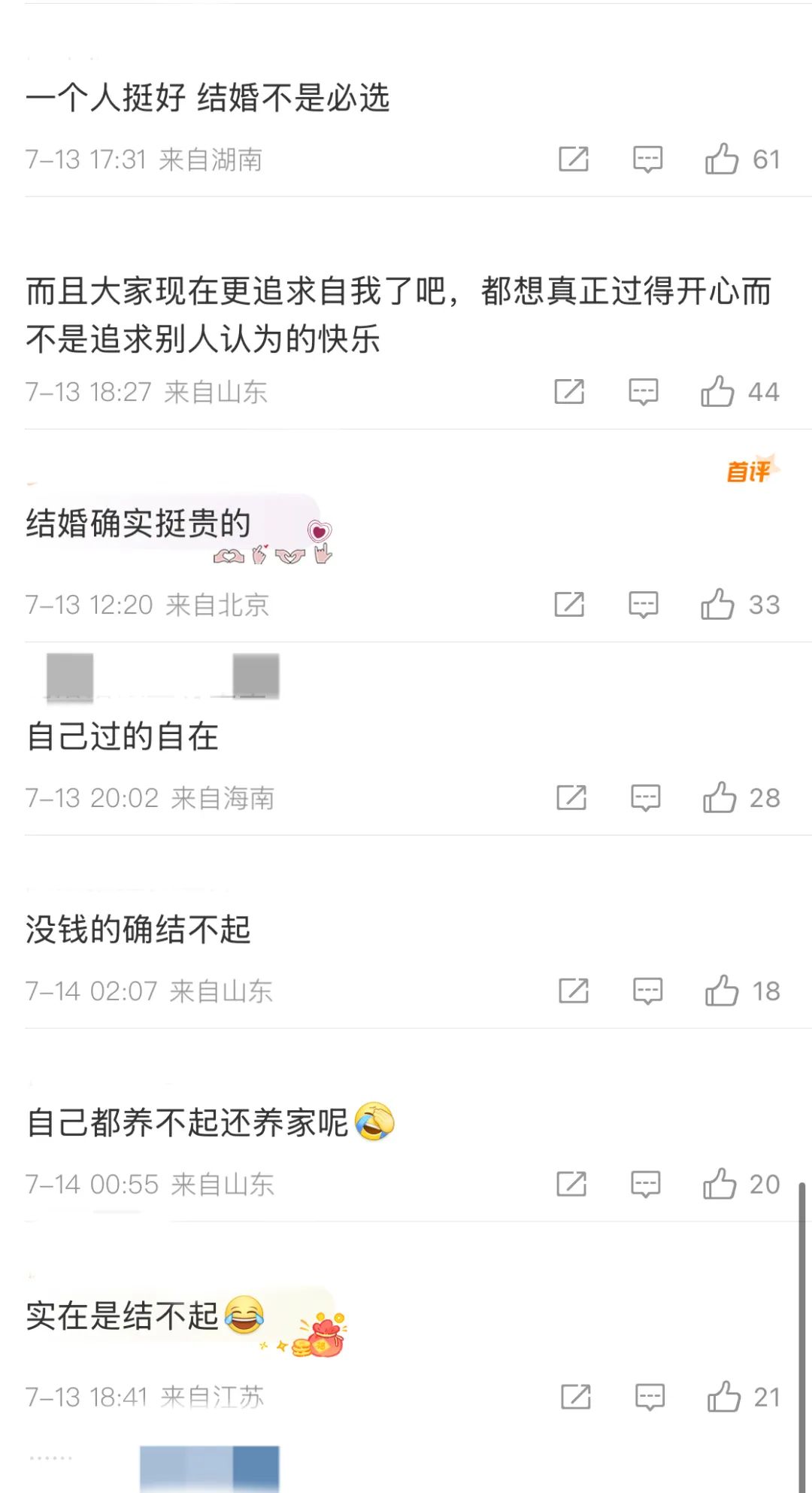Image resolution: width=812 pixels, height=1493 pixels.
Task: Reply to the comment '自己都养不起还养家呢'
Action: point(646,1185)
